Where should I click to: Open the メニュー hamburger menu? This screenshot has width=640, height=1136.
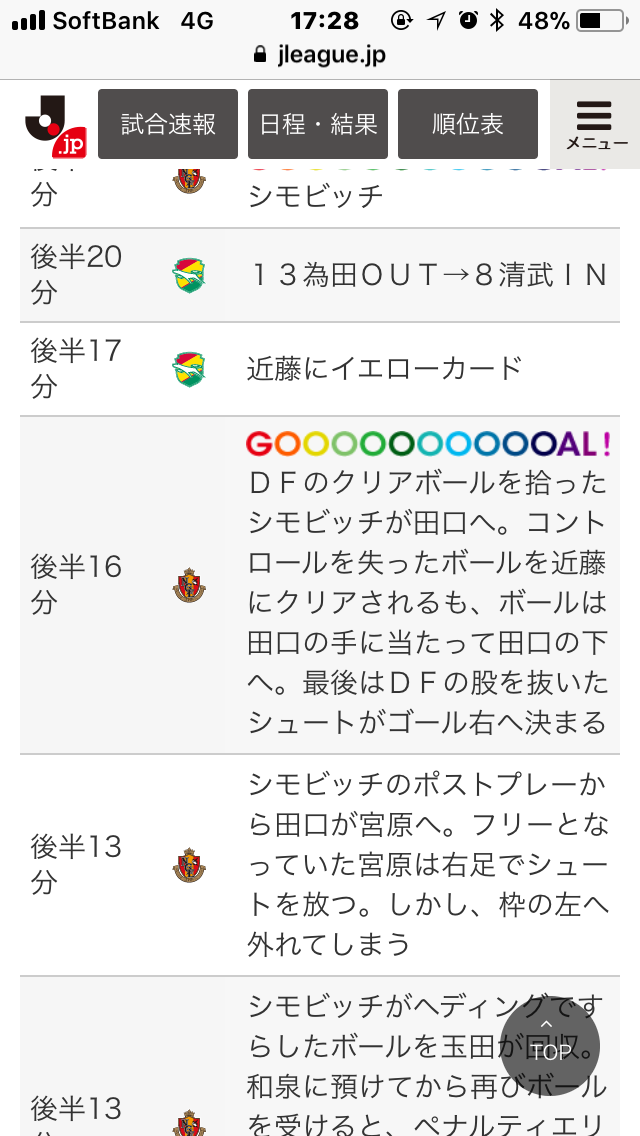(596, 124)
